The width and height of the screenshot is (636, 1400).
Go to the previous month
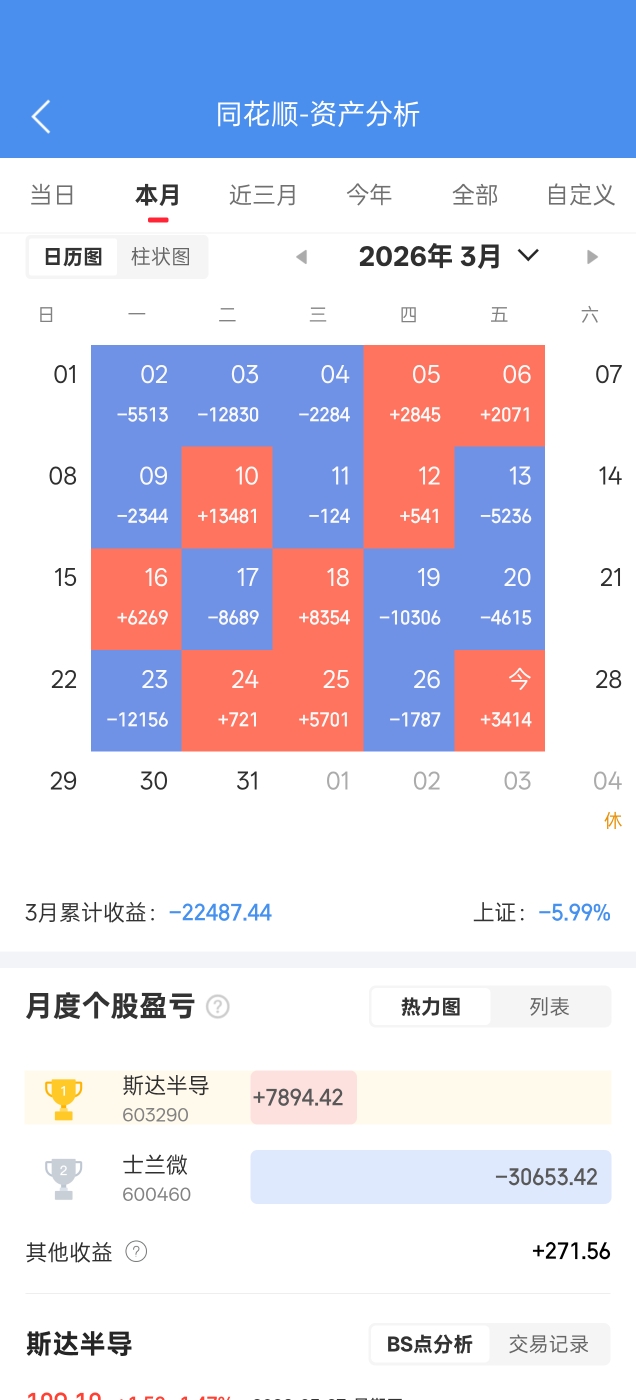(x=301, y=257)
